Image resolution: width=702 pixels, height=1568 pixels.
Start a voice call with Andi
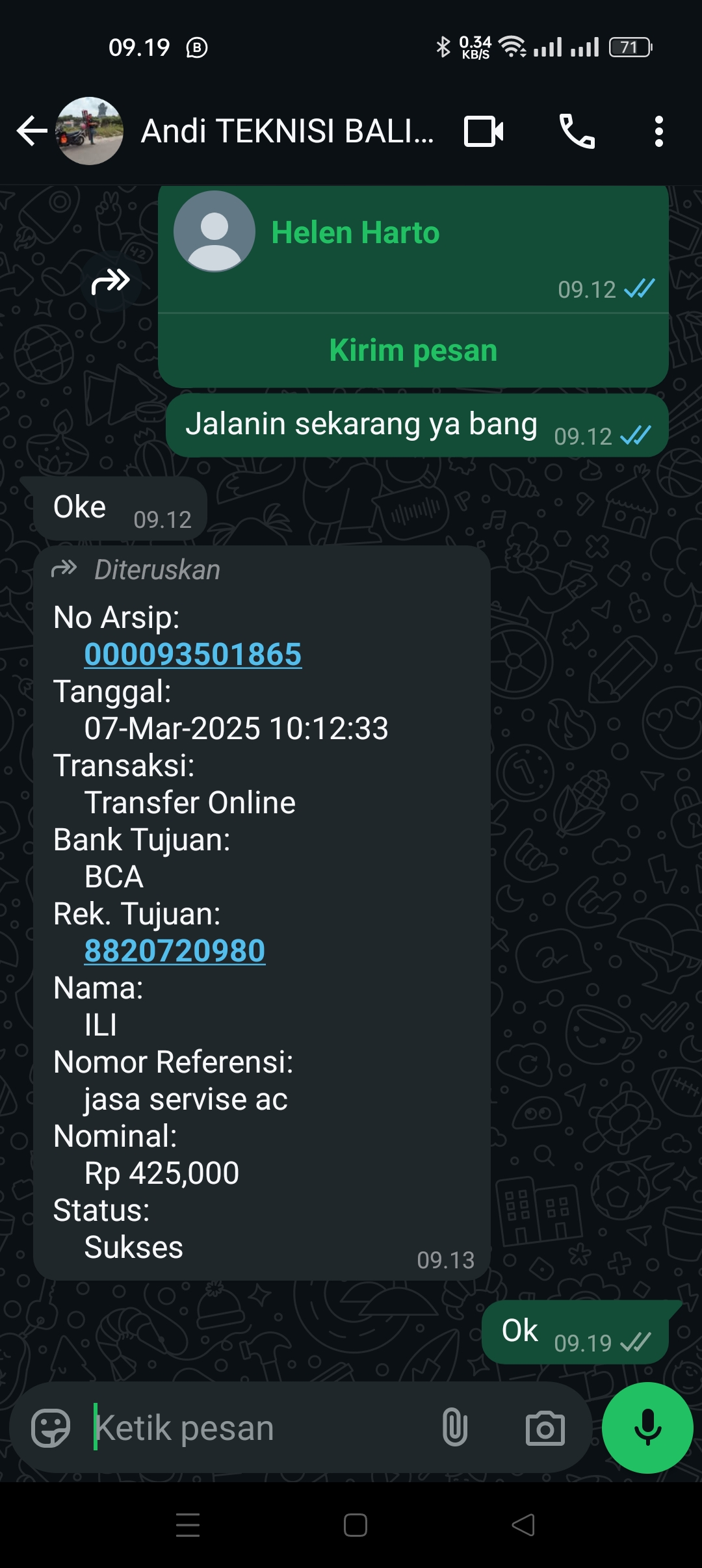pos(577,131)
